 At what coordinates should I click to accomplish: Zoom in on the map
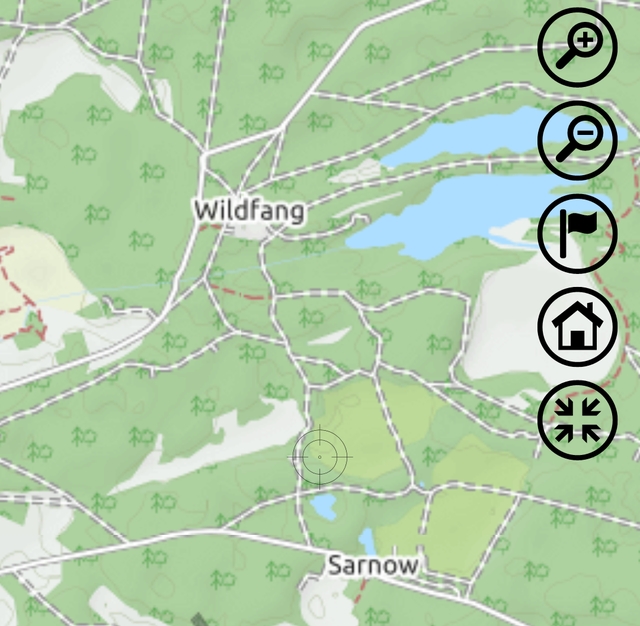pos(578,47)
